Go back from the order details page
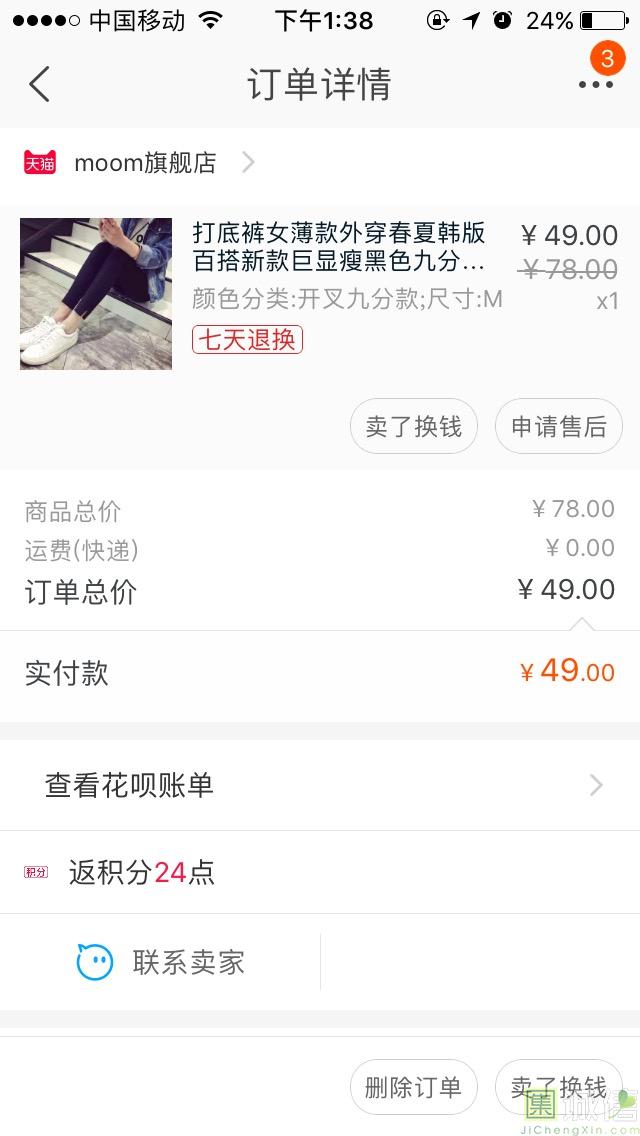640x1136 pixels. coord(40,85)
